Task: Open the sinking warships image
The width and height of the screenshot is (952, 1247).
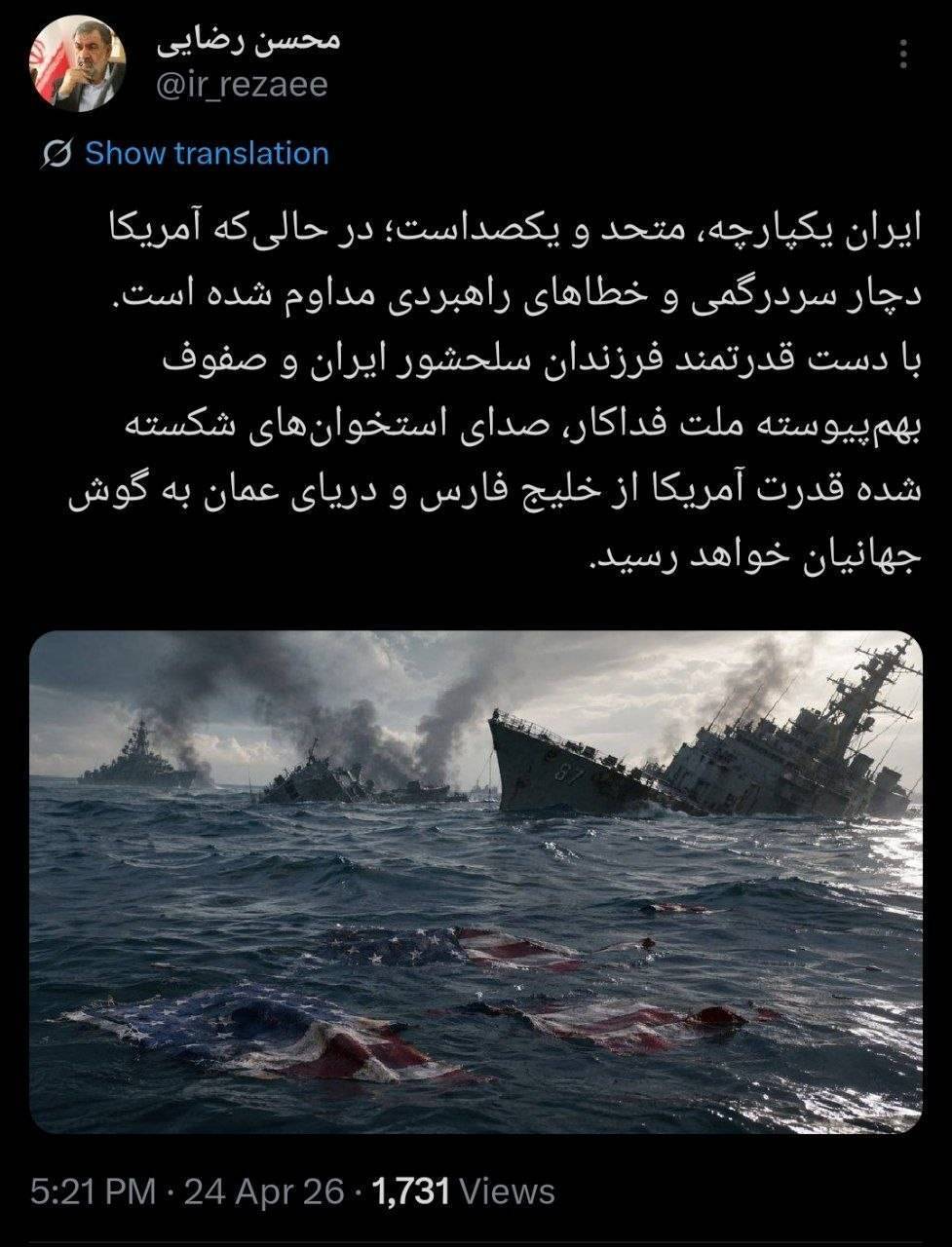Action: click(476, 882)
